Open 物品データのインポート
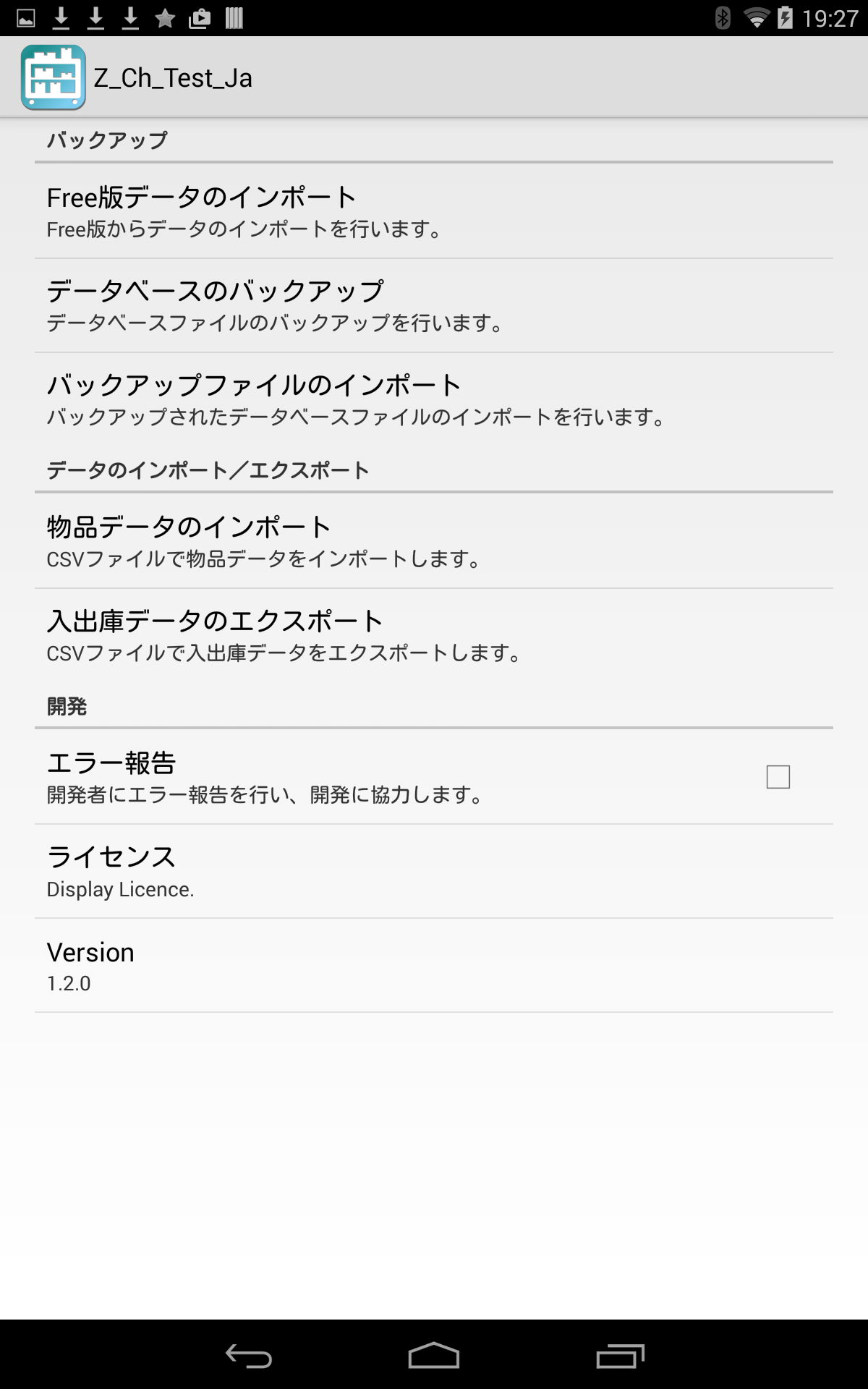Screen dimensions: 868x1389 pyautogui.click(x=434, y=541)
